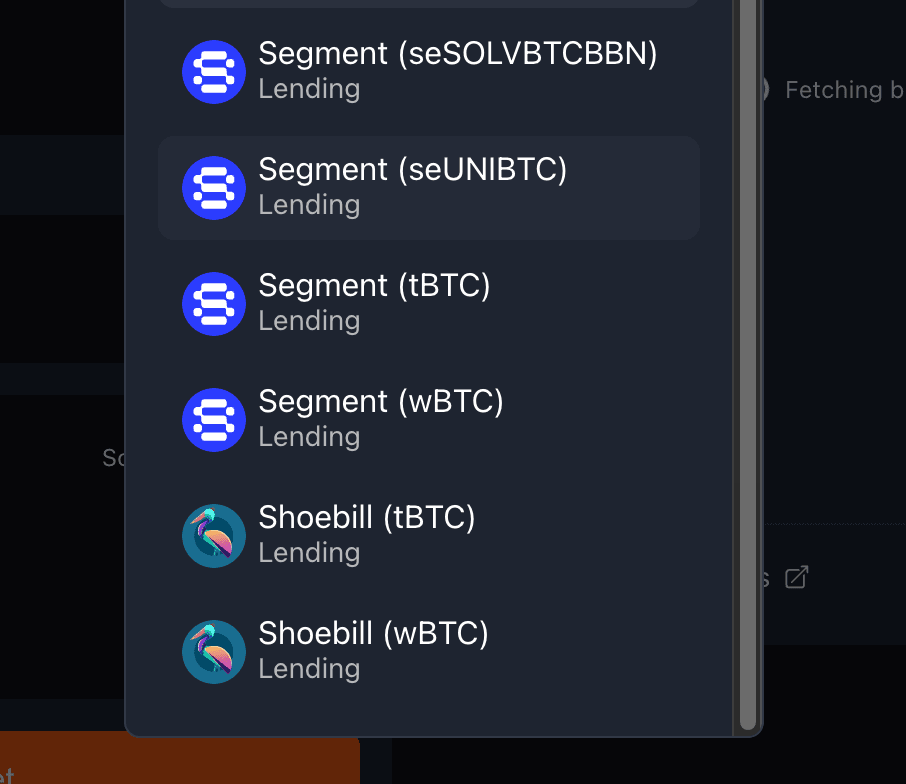This screenshot has height=784, width=906.
Task: Open the external link icon
Action: point(796,577)
